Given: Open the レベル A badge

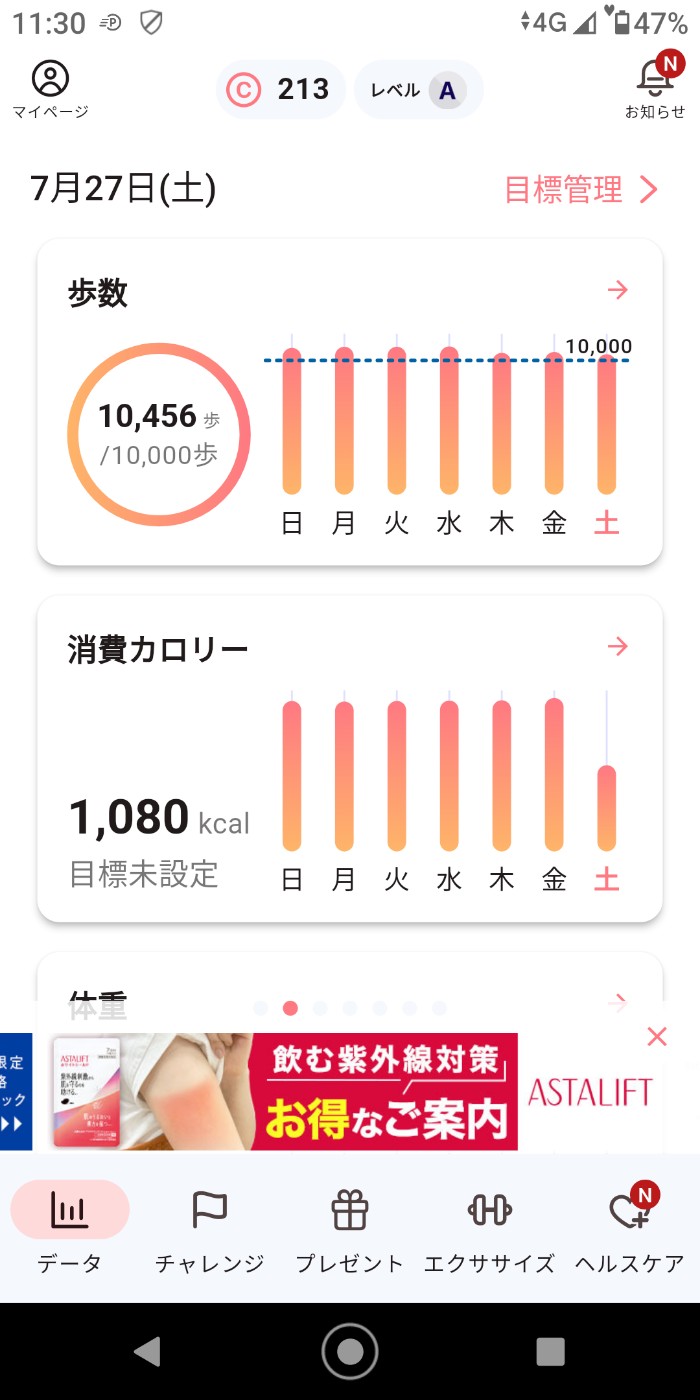Looking at the screenshot, I should click(418, 90).
